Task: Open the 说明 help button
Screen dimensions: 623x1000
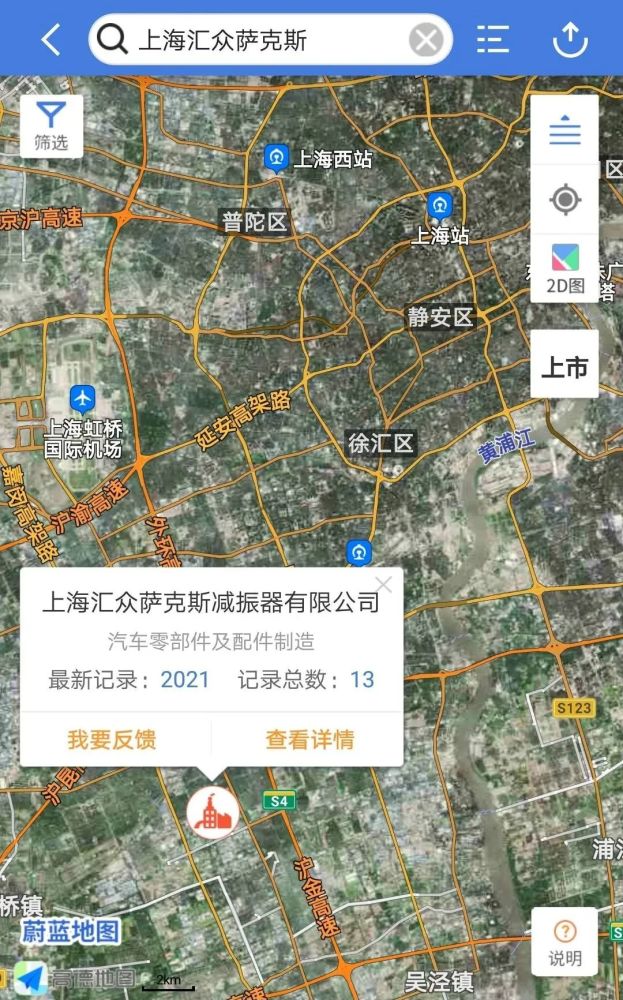Action: coord(564,942)
